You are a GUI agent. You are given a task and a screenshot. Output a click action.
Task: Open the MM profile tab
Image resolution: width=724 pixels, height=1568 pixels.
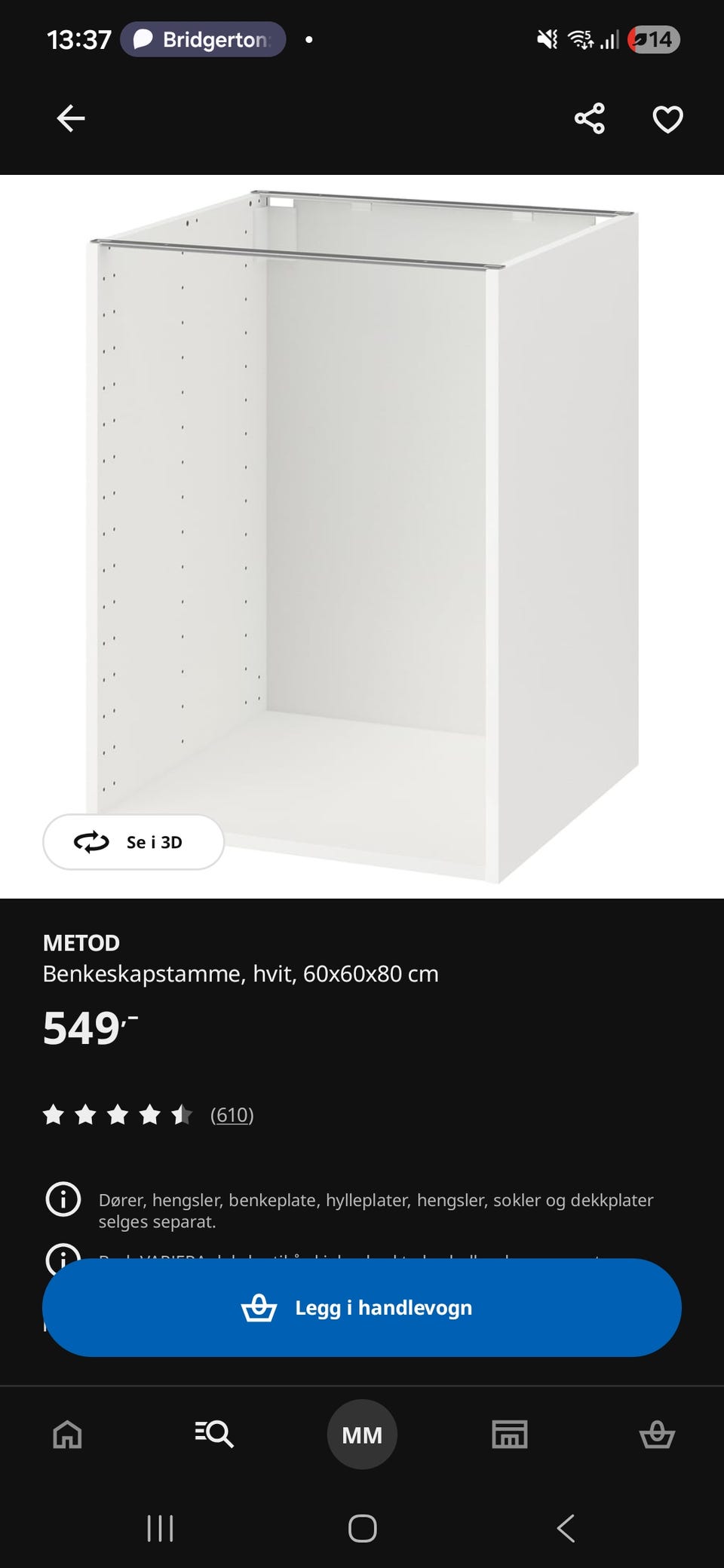(x=362, y=1434)
